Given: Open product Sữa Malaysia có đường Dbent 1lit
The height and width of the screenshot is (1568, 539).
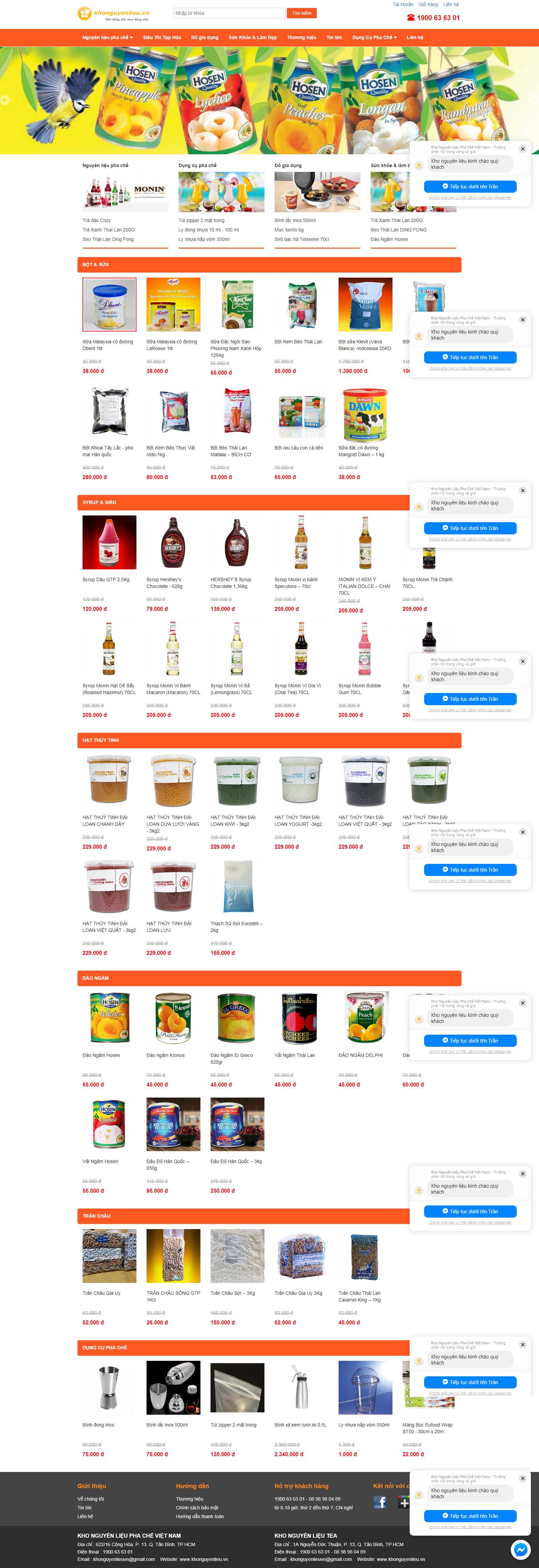Looking at the screenshot, I should (x=109, y=304).
